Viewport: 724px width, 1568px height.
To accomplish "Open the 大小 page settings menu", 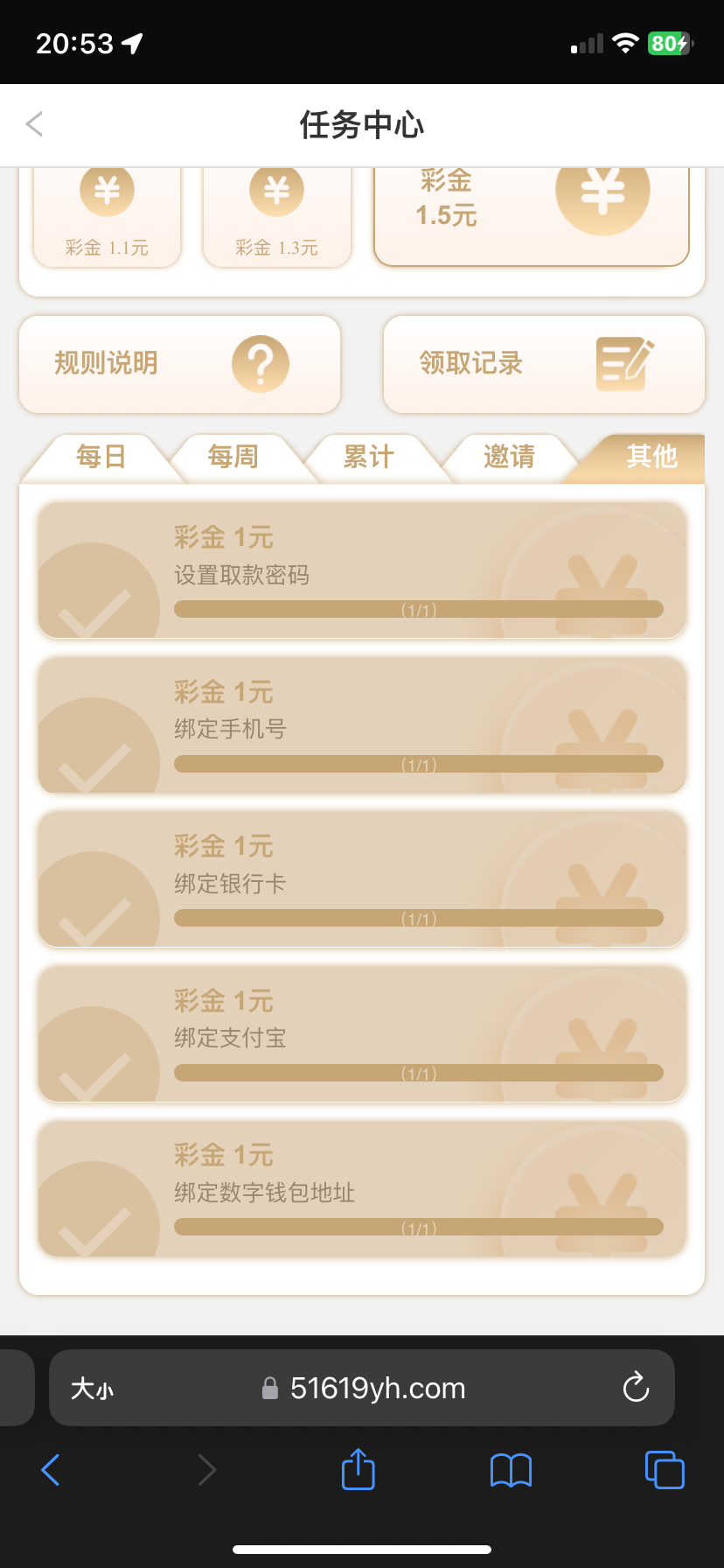I will coord(92,1389).
